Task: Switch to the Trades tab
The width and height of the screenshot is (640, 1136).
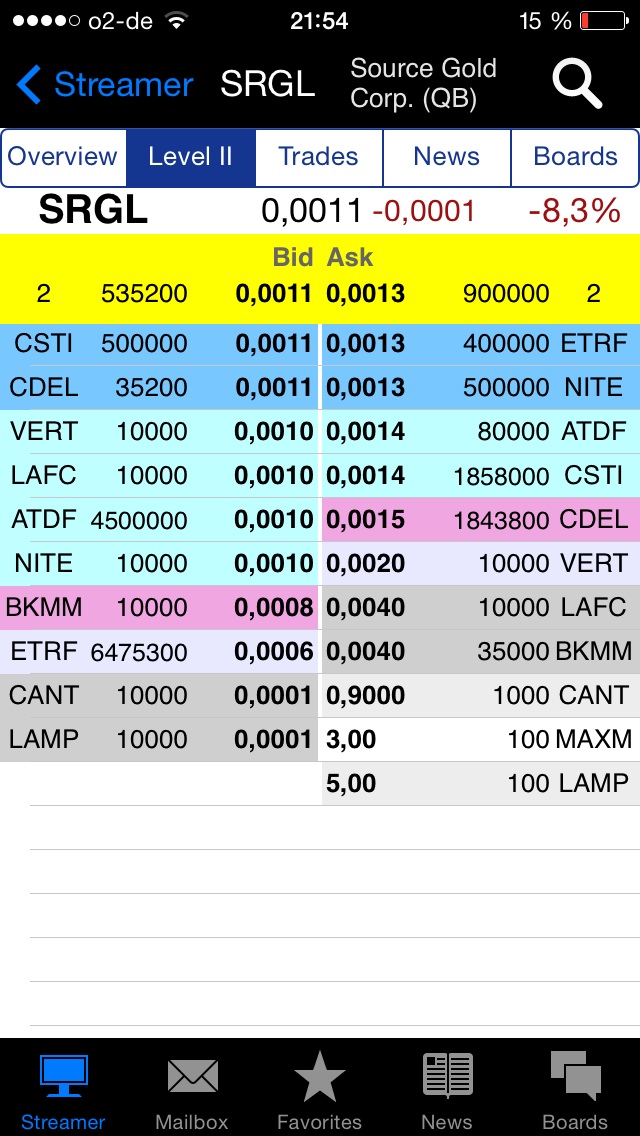Action: click(318, 157)
